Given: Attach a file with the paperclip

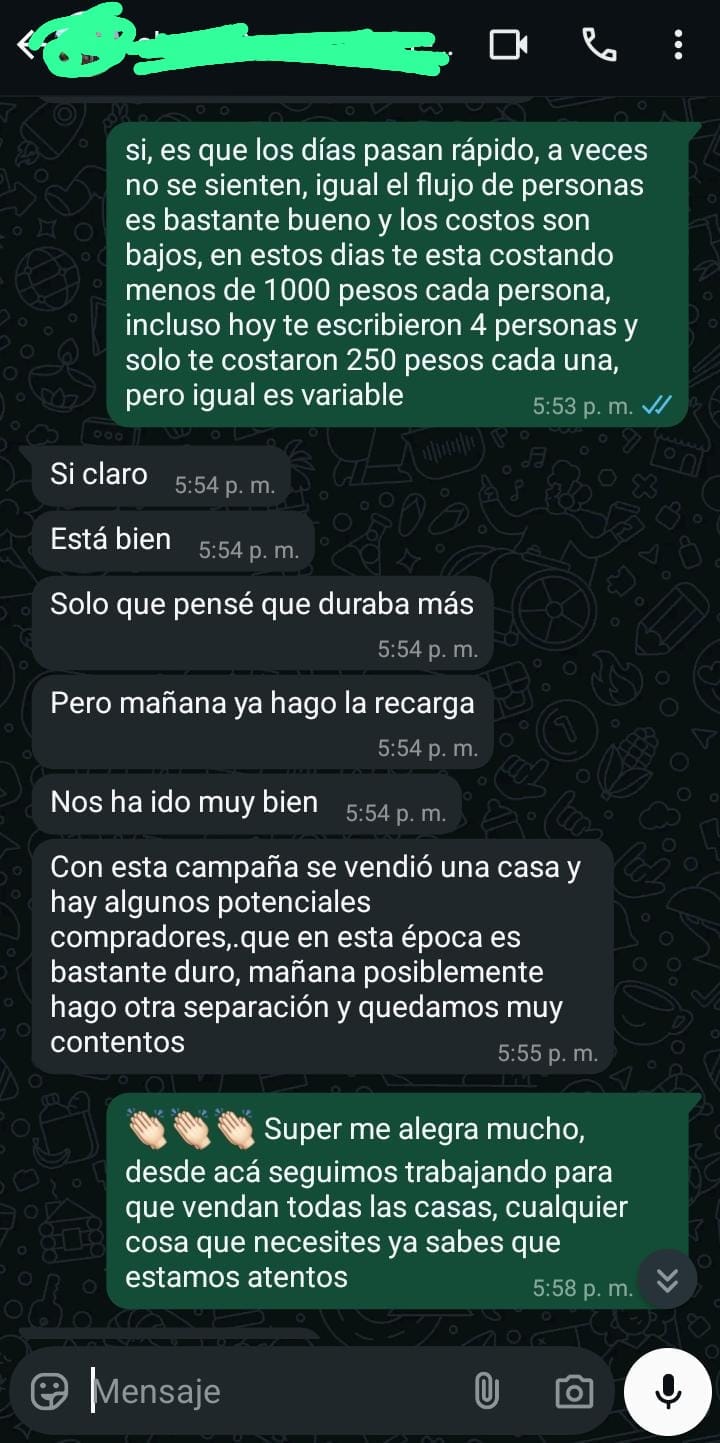Looking at the screenshot, I should coord(486,1391).
